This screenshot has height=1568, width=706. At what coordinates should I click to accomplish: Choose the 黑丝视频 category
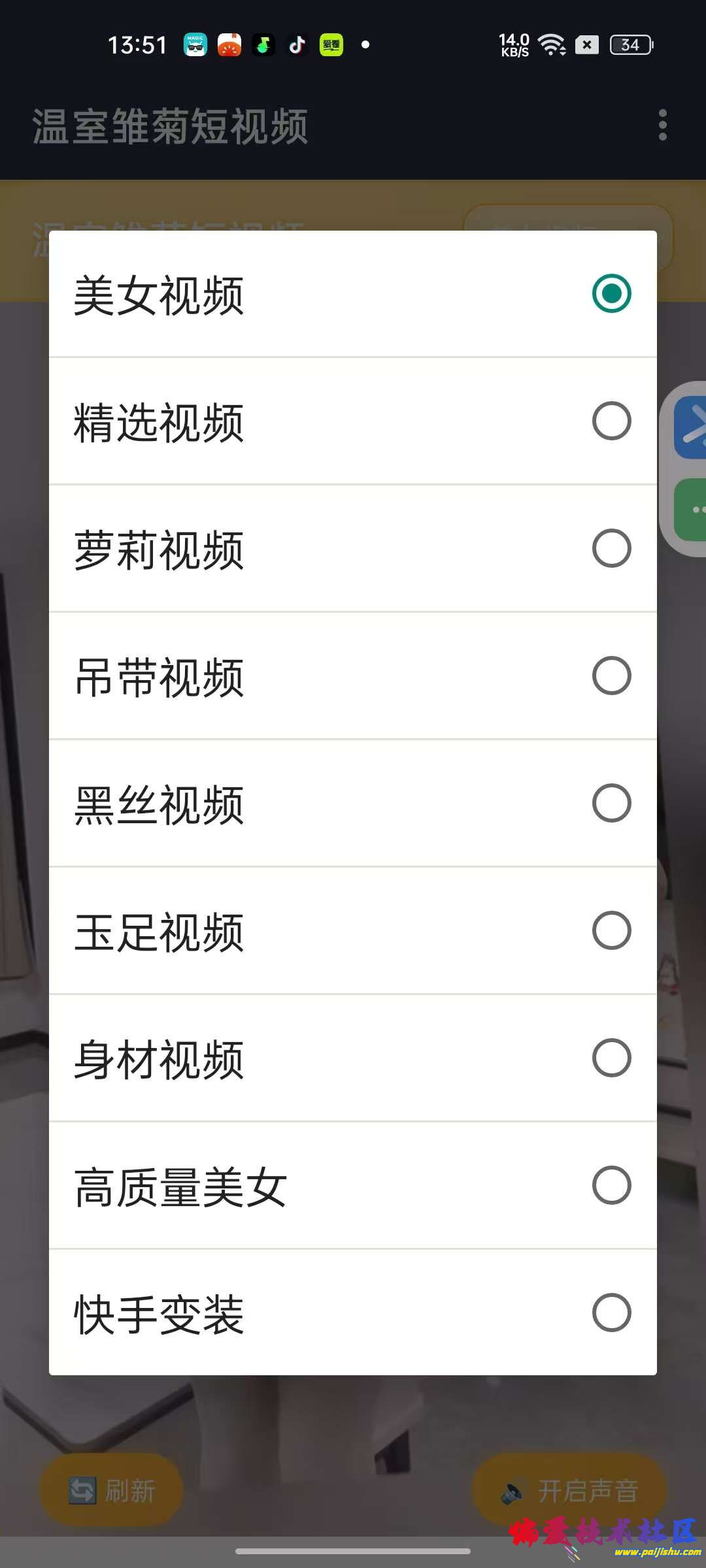[353, 804]
